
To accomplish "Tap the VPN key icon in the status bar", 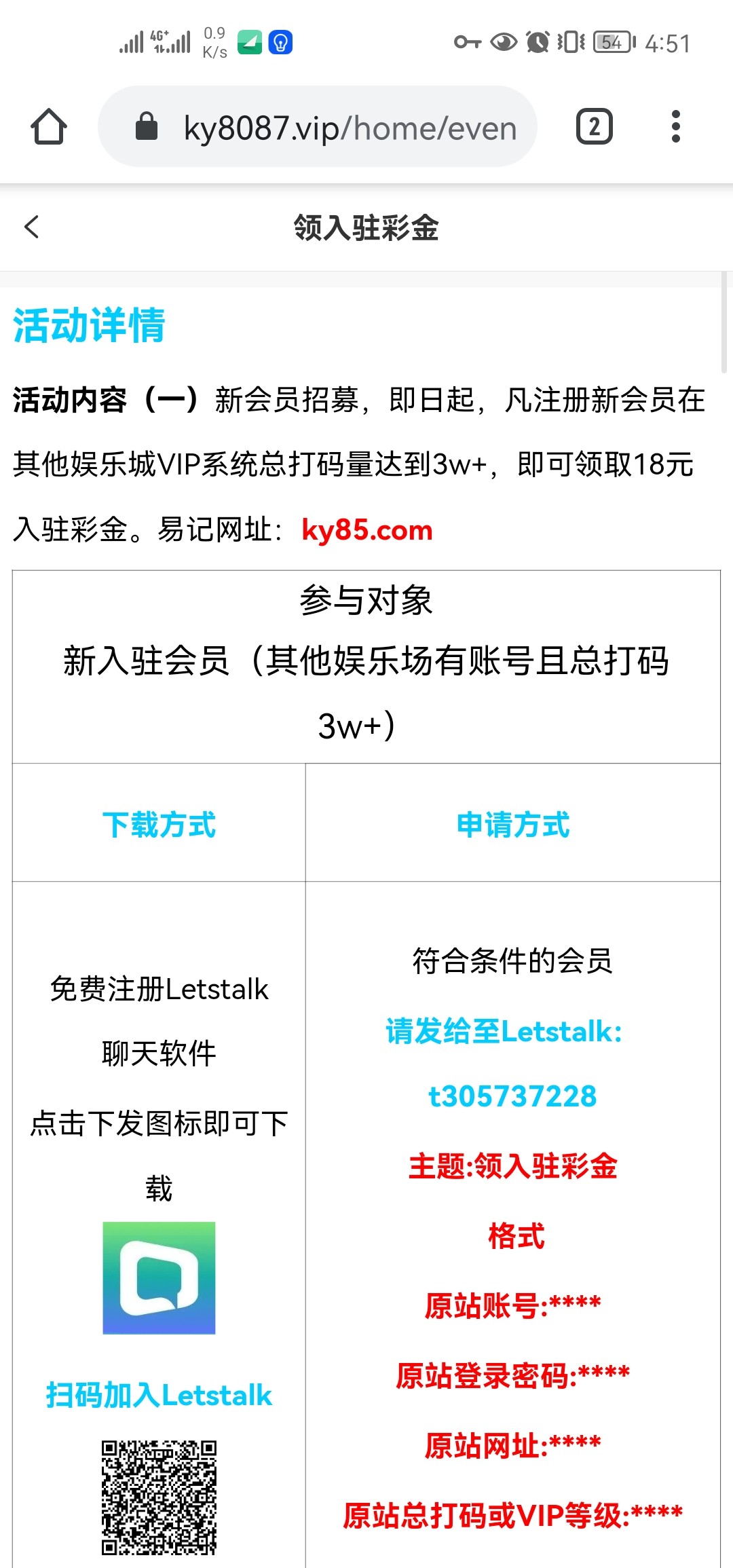I will [467, 42].
